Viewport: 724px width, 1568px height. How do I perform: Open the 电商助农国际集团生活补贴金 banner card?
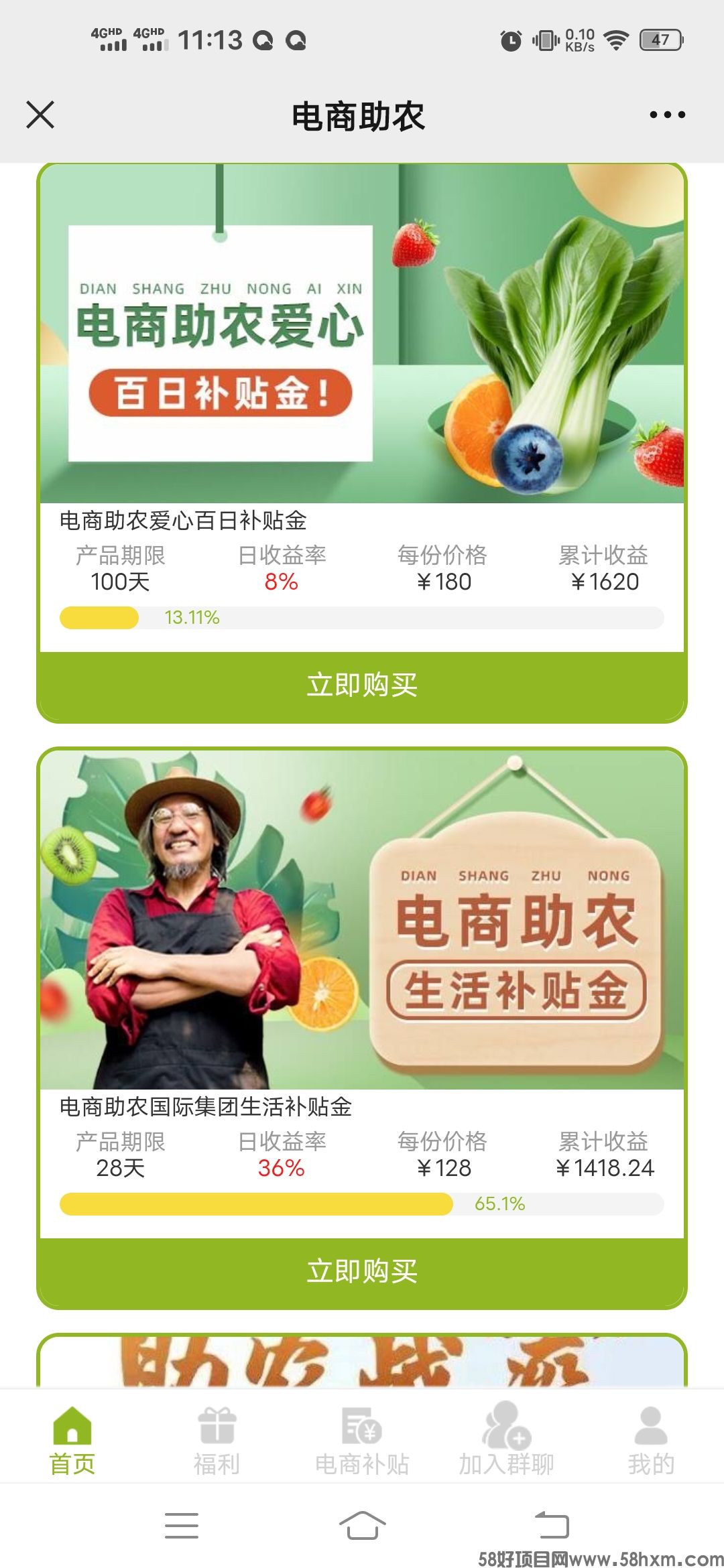pyautogui.click(x=362, y=919)
